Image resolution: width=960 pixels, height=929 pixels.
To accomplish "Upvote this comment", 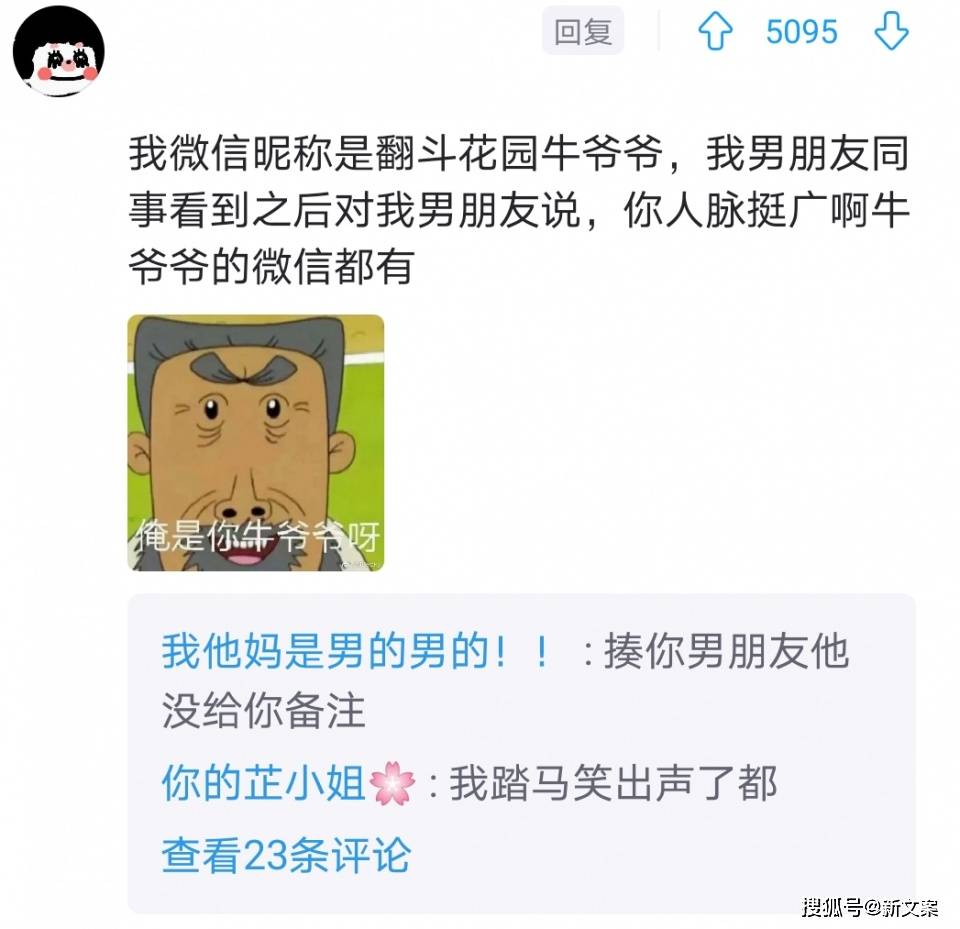I will pos(715,32).
